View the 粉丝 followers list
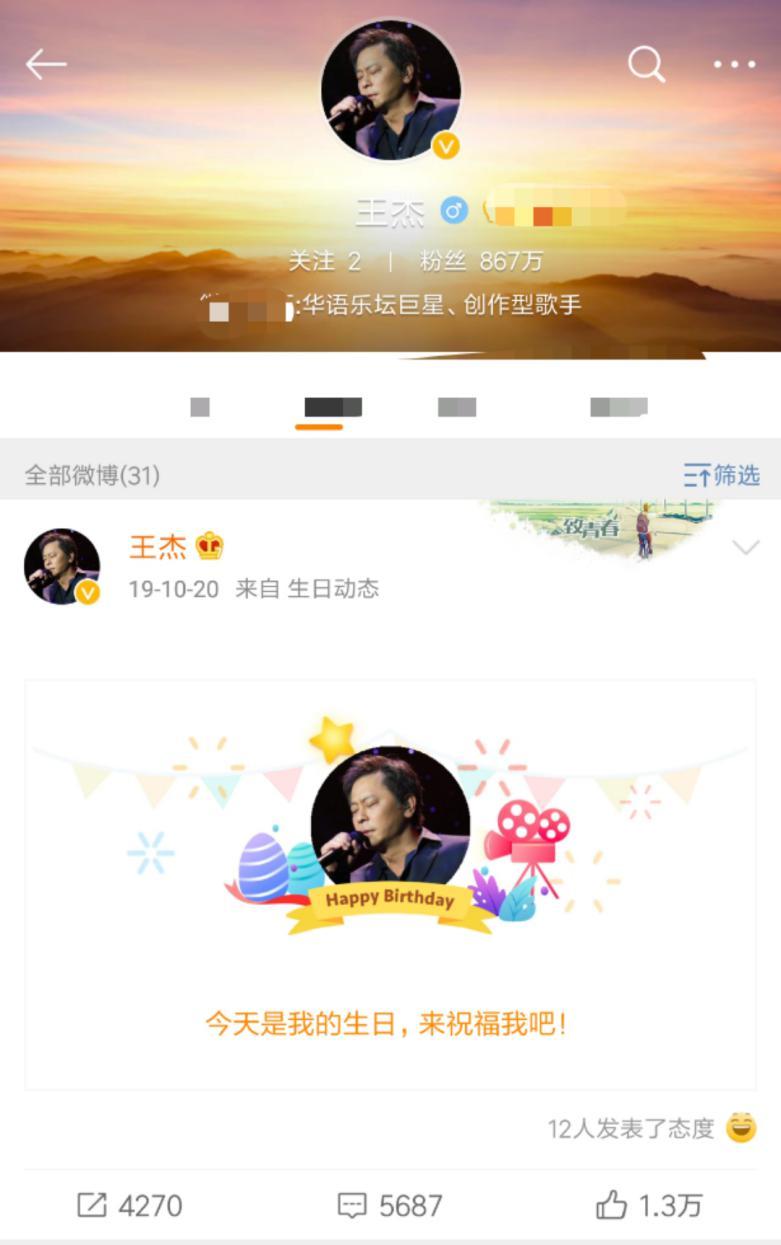This screenshot has height=1245, width=781. pos(481,262)
